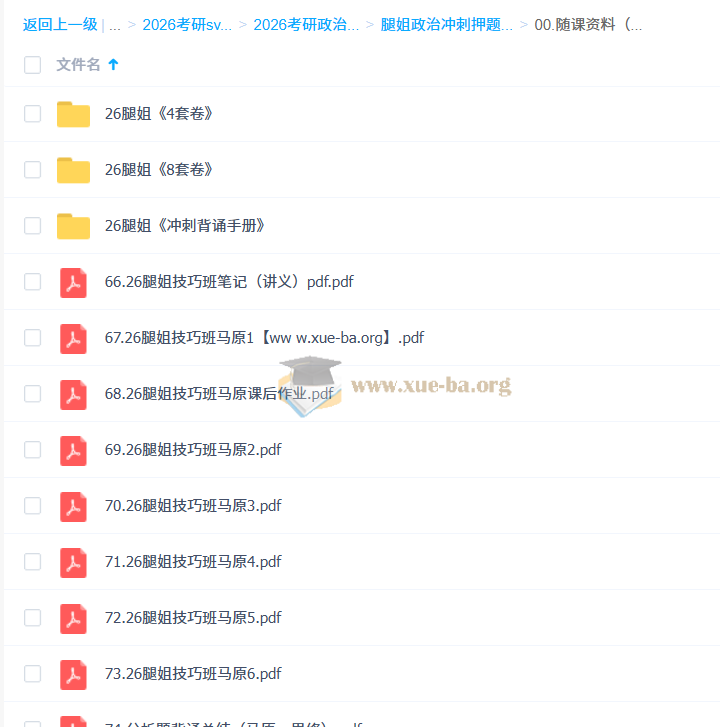Select file 72.26腿姐技巧班马原5.pdf via checkbox
The width and height of the screenshot is (720, 727).
pos(33,618)
